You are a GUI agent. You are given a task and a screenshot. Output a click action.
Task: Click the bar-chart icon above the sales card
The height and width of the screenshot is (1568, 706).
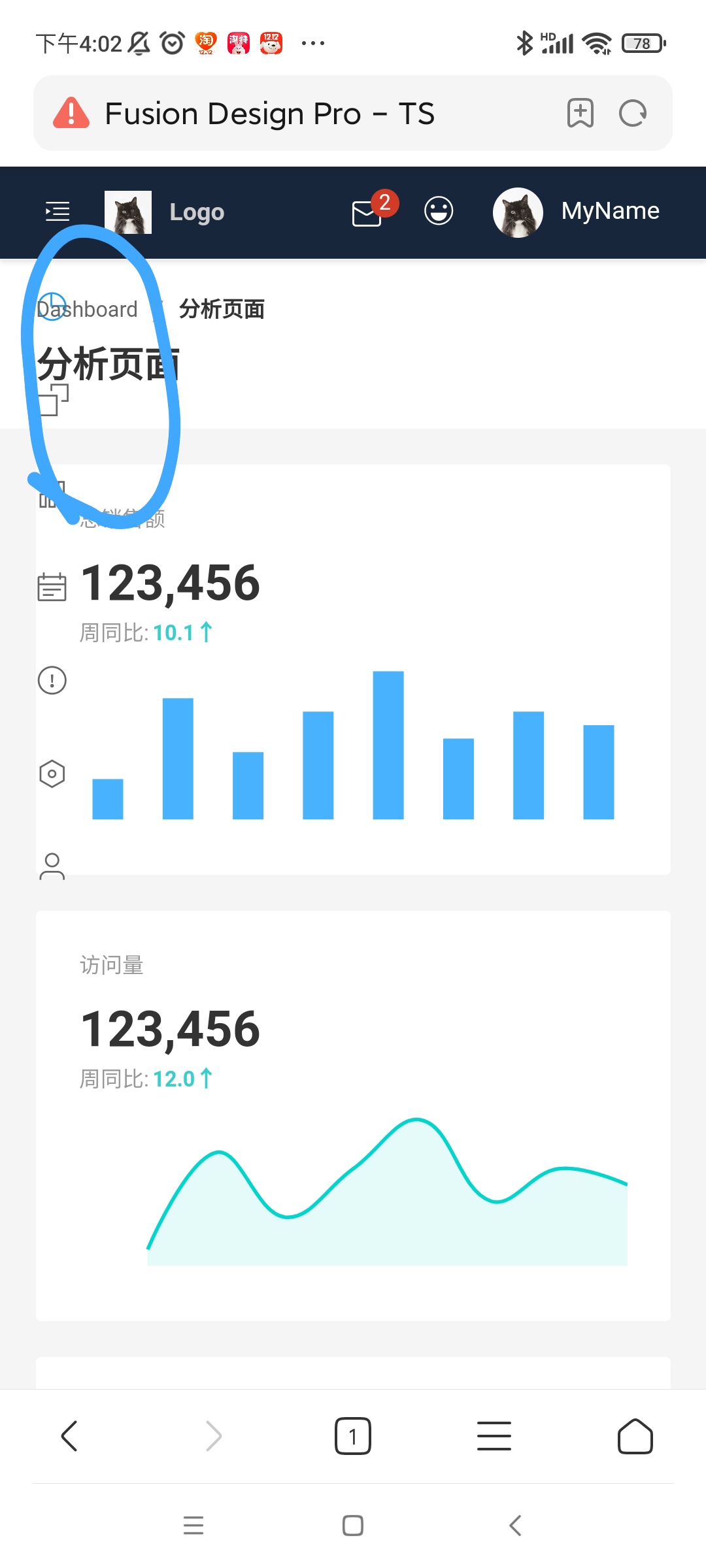(52, 495)
